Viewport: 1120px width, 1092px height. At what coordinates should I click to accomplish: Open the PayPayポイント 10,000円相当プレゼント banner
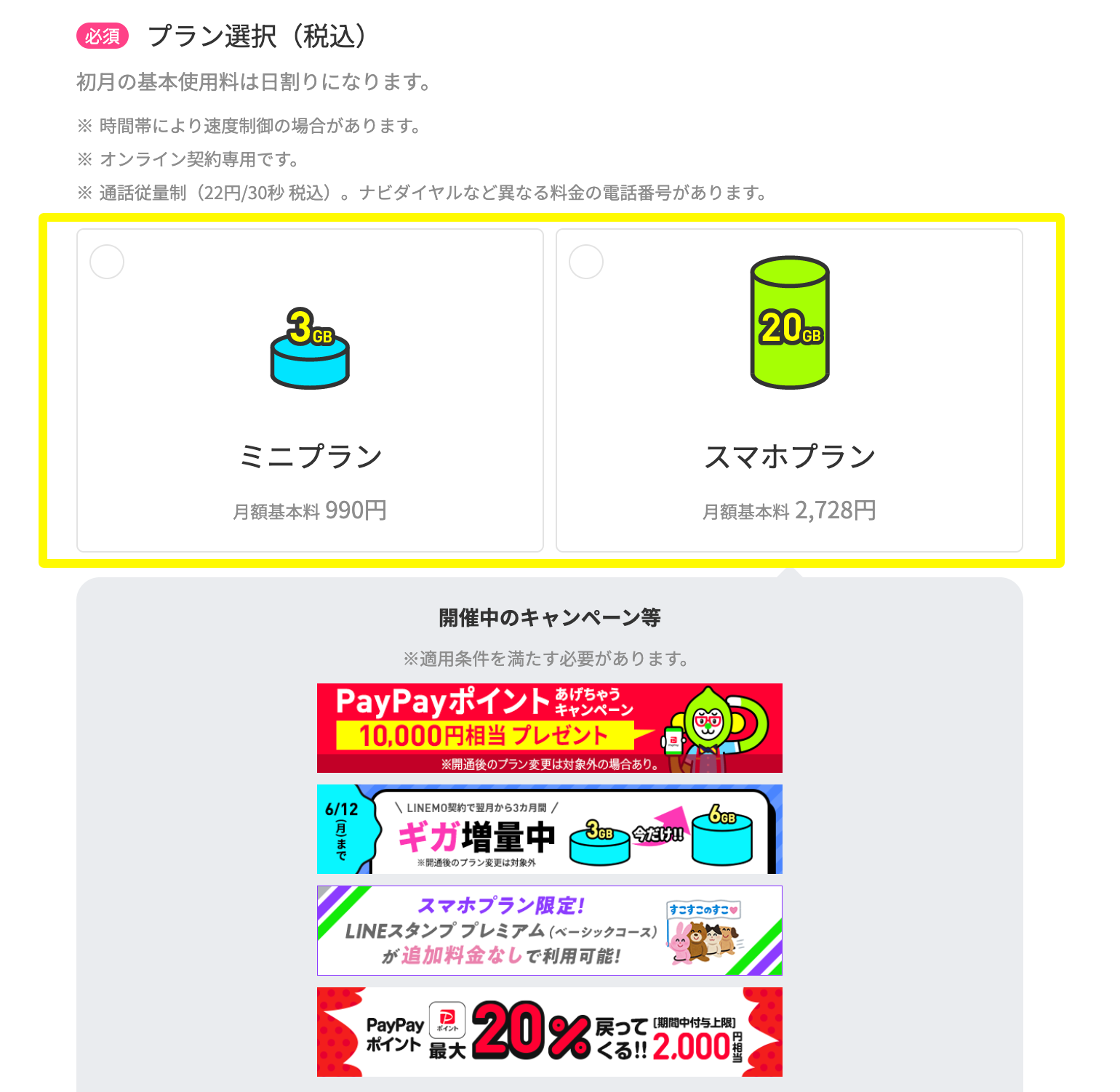[x=549, y=728]
